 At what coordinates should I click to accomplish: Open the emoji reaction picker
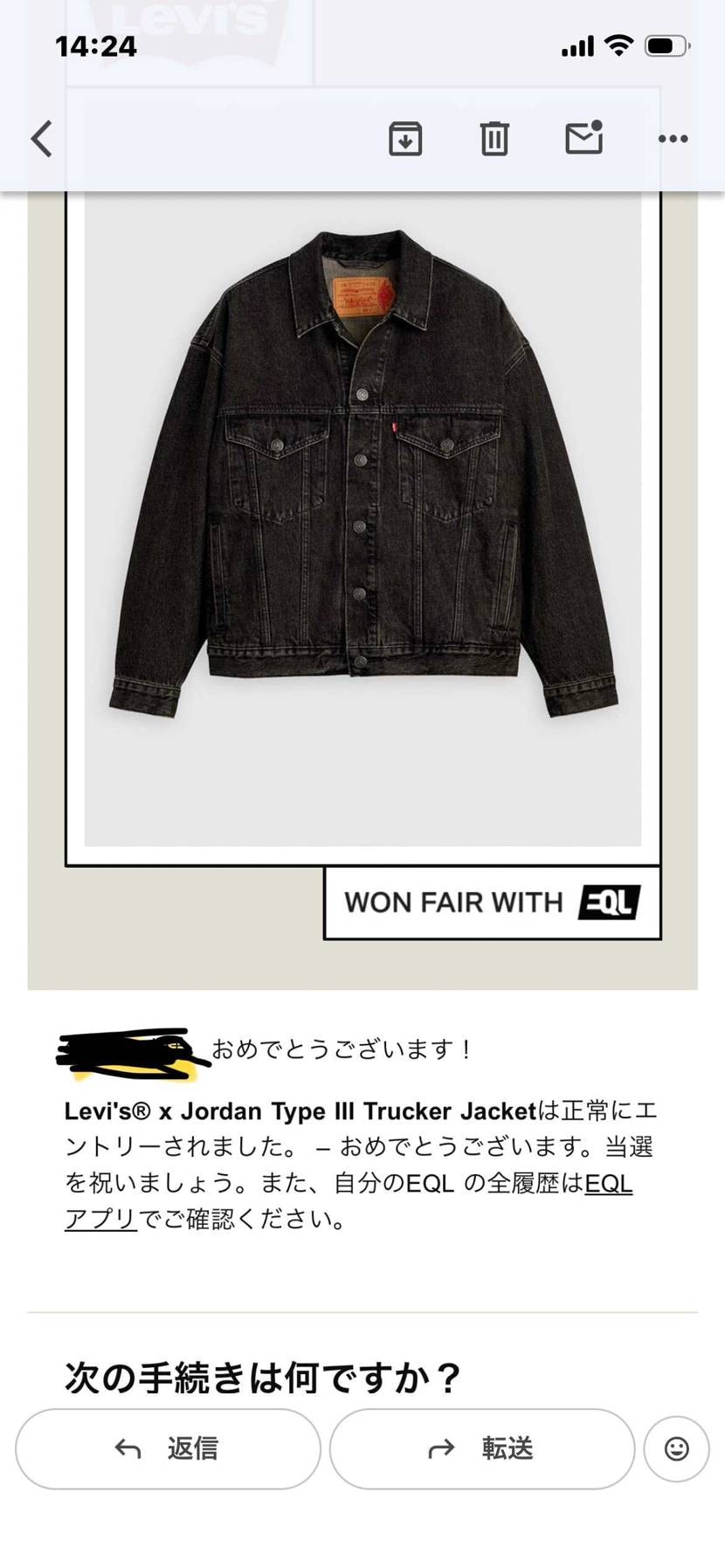[677, 1449]
